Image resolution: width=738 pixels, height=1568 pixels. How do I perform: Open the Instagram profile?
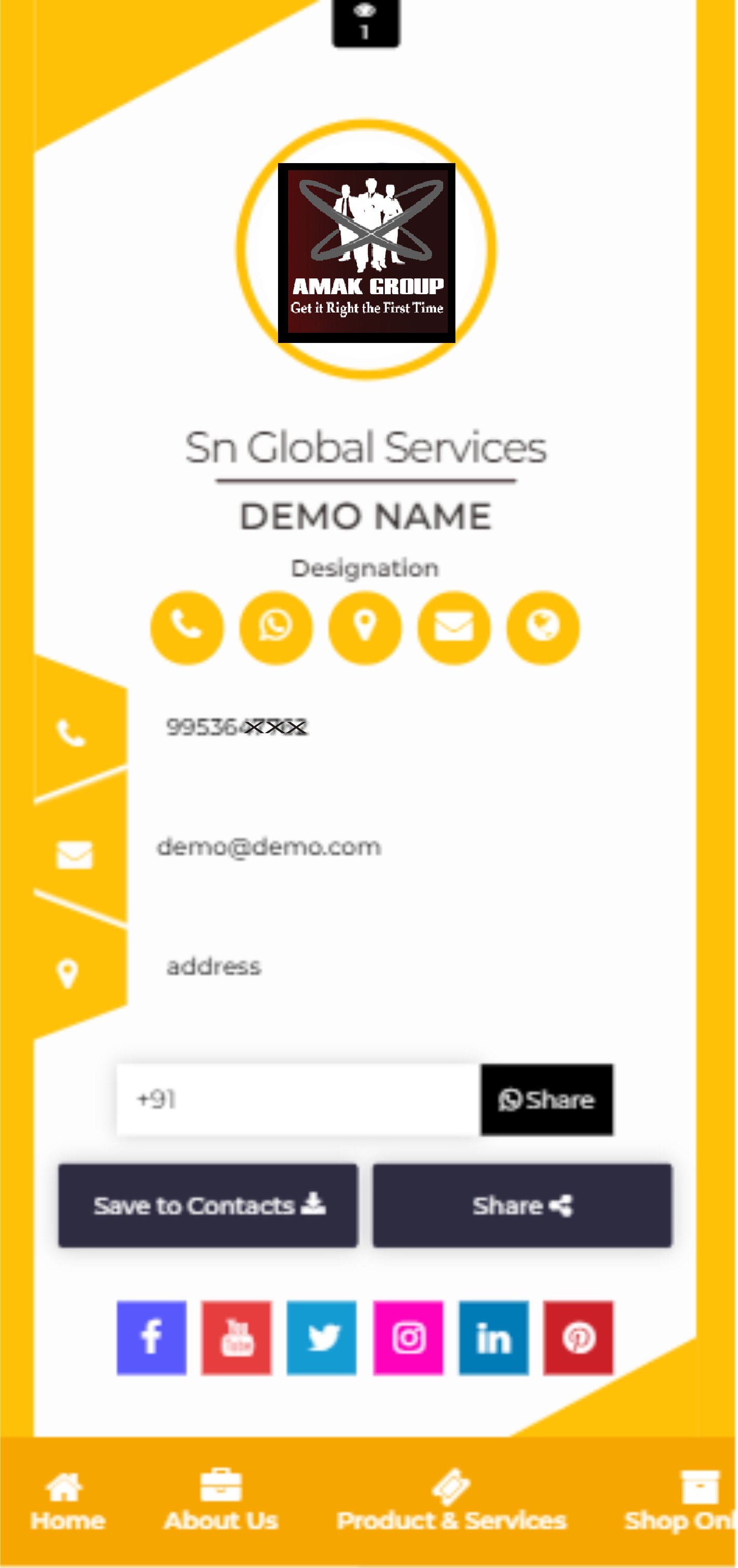point(408,1337)
